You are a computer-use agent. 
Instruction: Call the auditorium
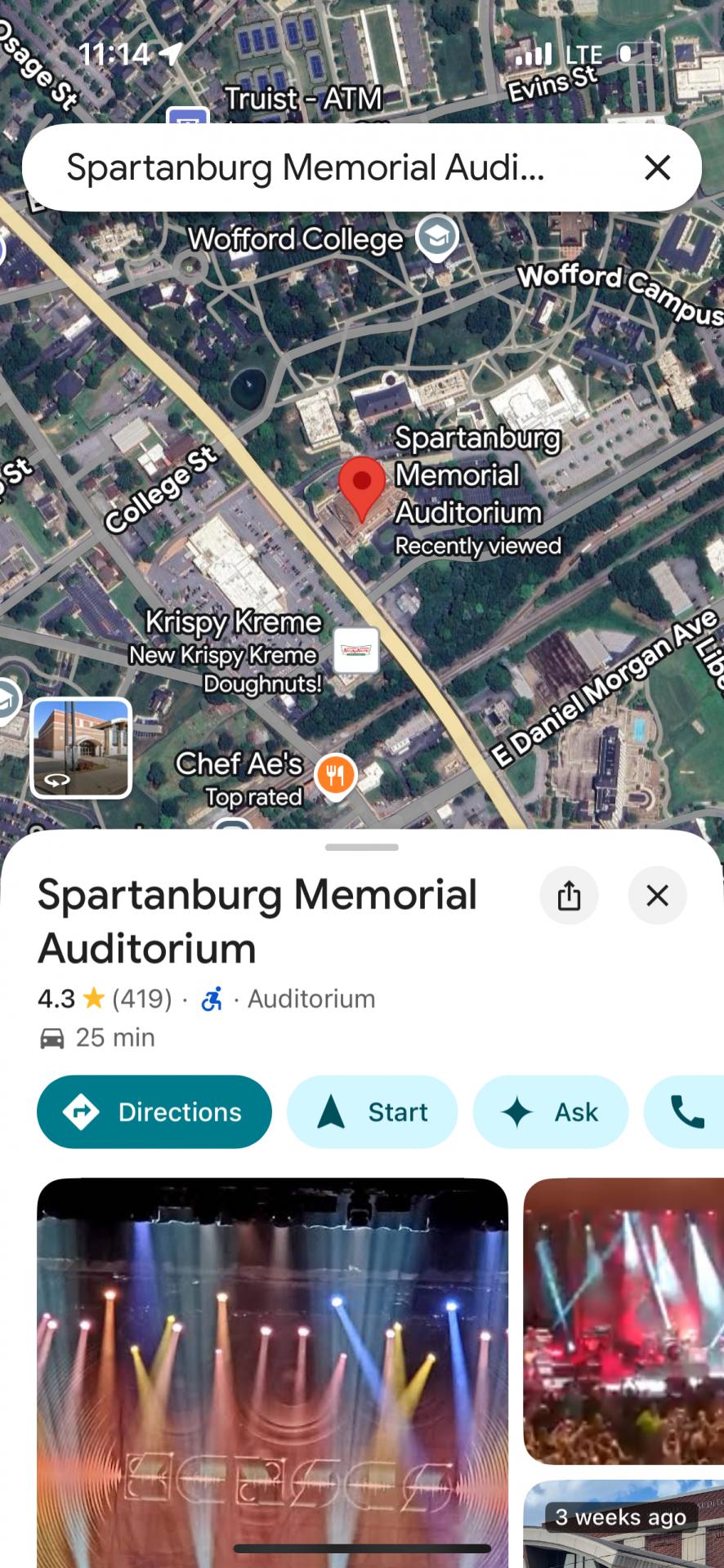coord(686,1111)
